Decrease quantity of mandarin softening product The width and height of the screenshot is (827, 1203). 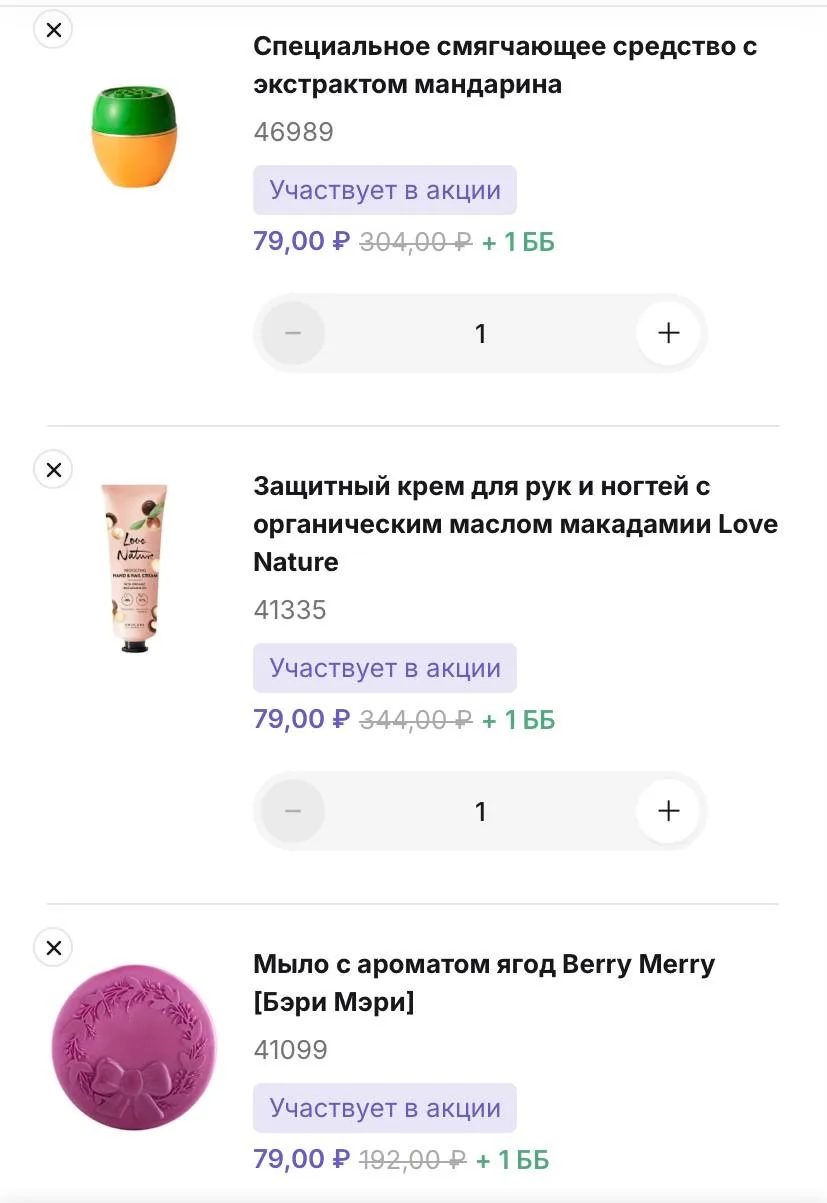point(293,333)
